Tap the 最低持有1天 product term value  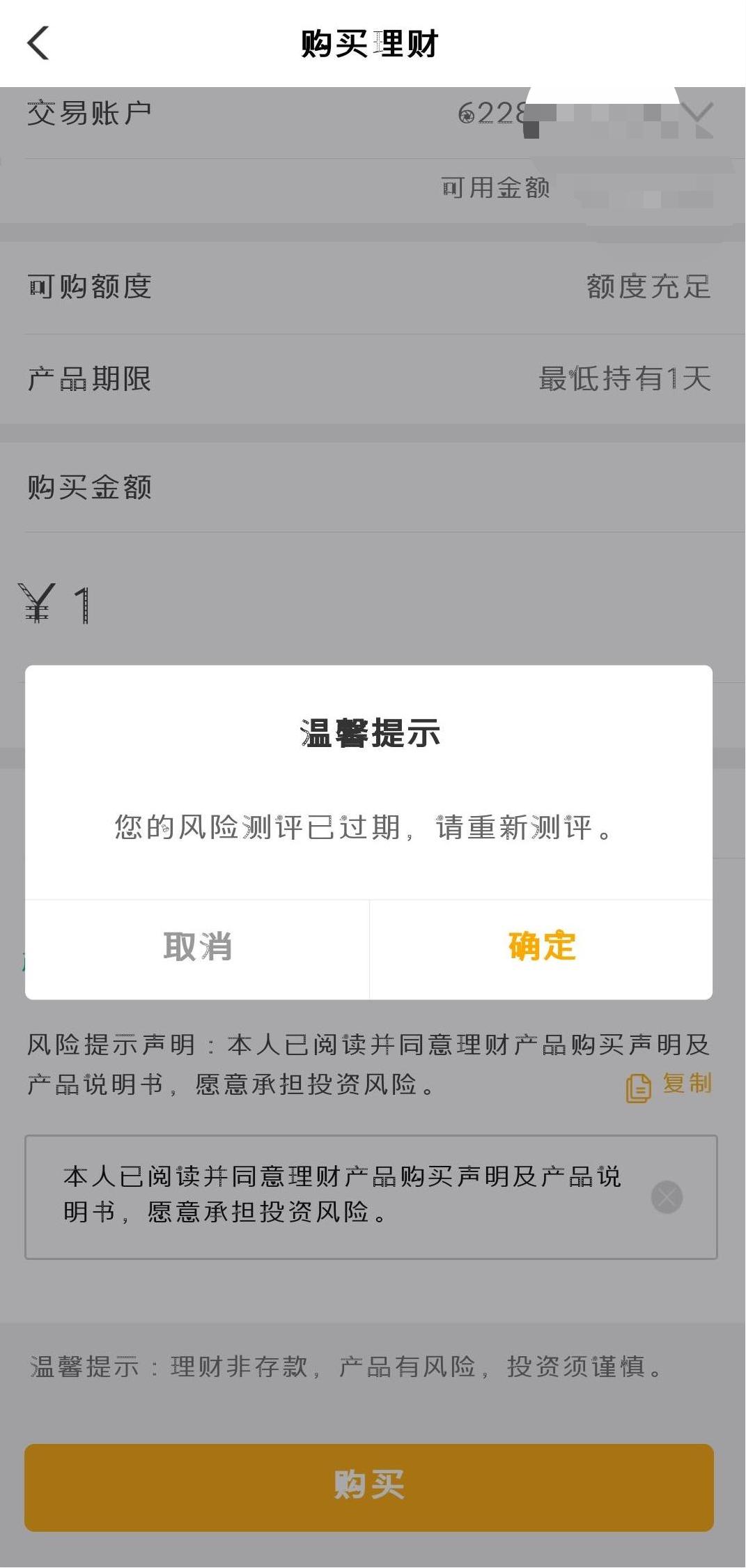(623, 380)
